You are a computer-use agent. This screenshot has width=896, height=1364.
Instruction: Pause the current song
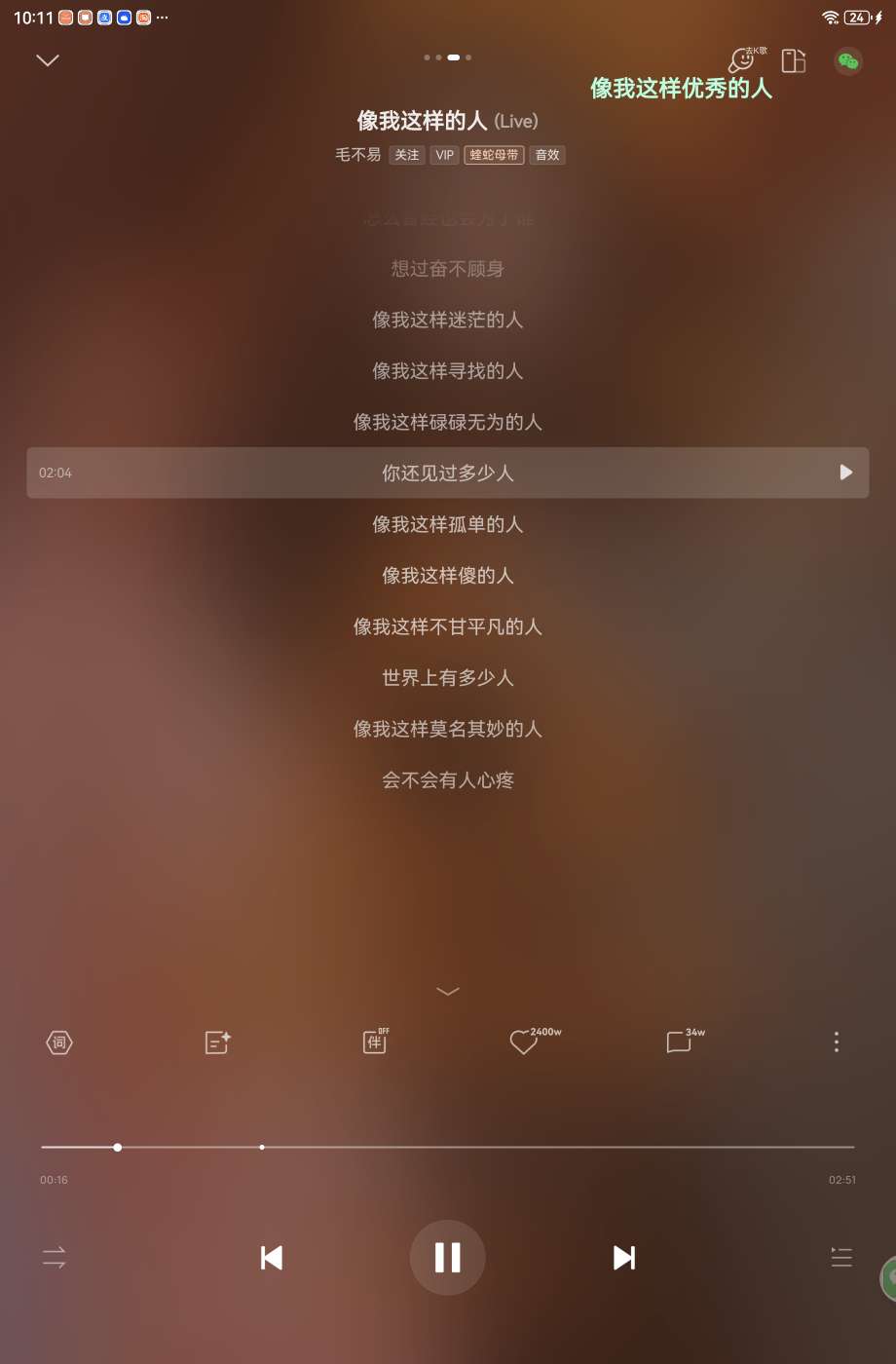click(x=448, y=1258)
